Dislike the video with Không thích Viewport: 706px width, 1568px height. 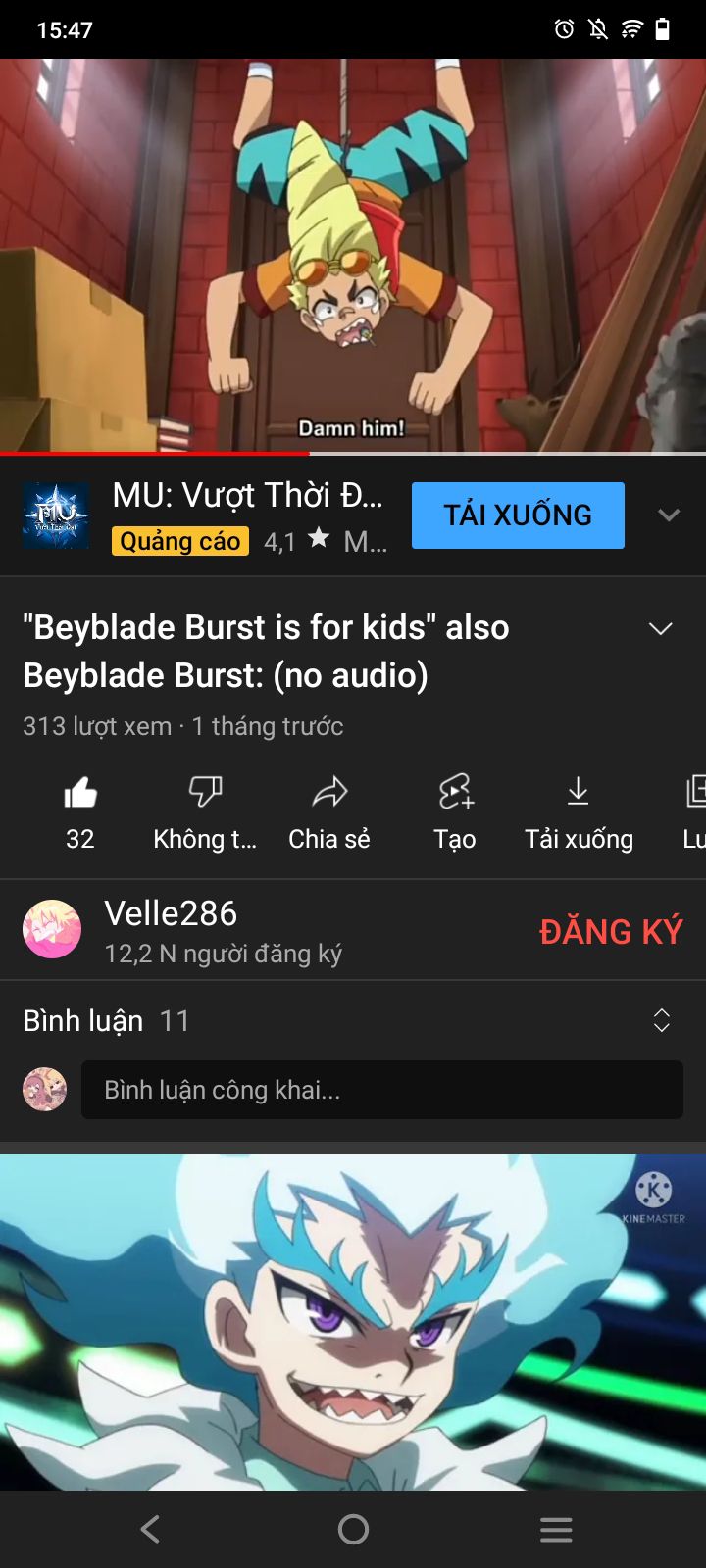point(205,809)
